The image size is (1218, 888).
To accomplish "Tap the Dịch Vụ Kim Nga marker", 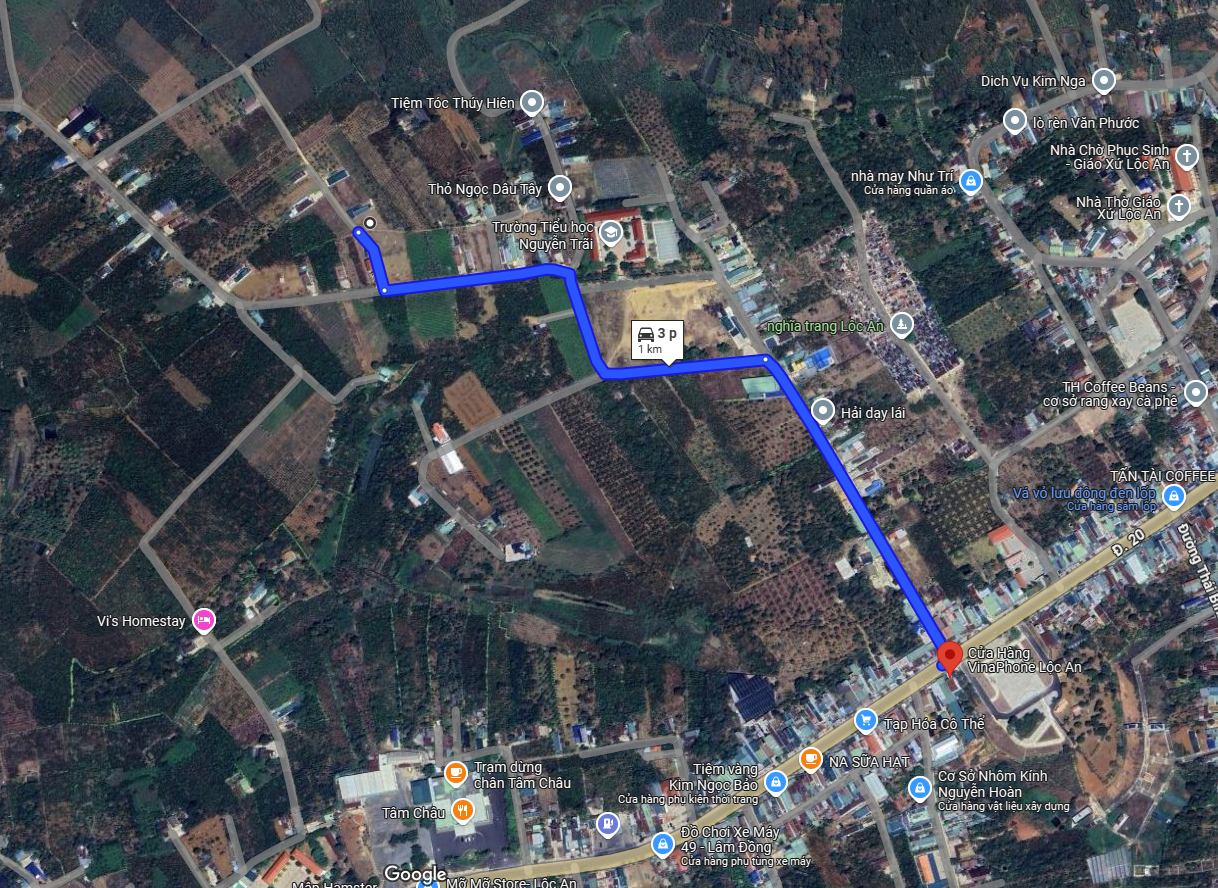I will (1104, 80).
